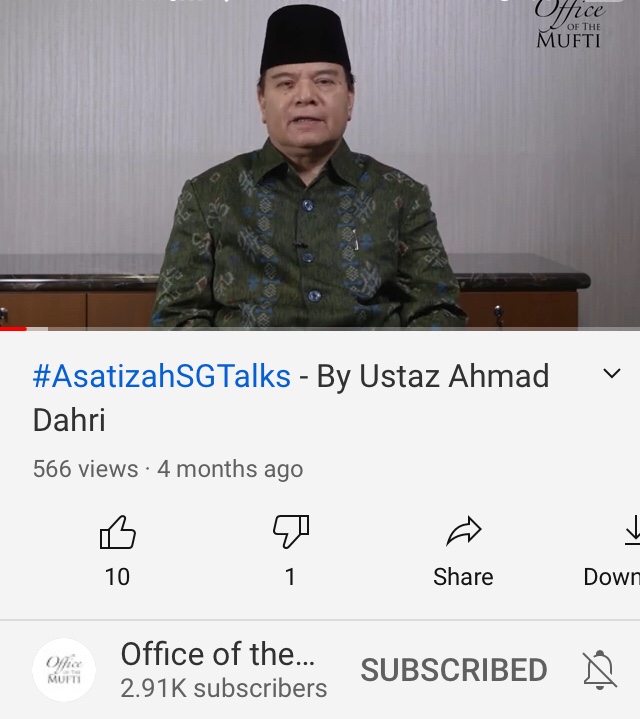Change notification bell settings

599,670
